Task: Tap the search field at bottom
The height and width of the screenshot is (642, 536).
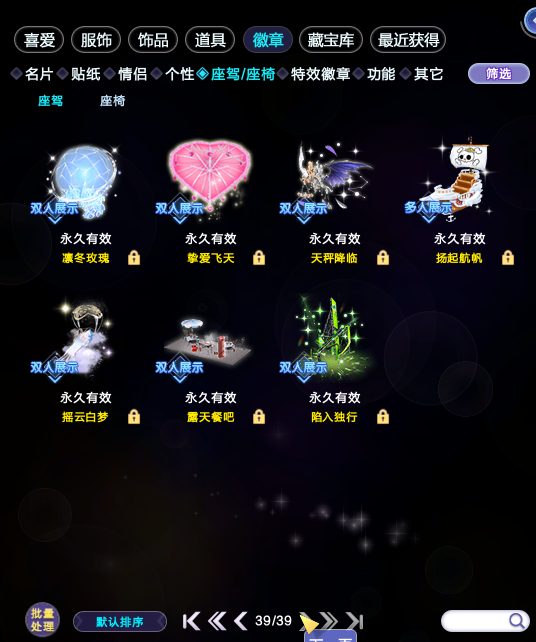Action: coord(485,621)
